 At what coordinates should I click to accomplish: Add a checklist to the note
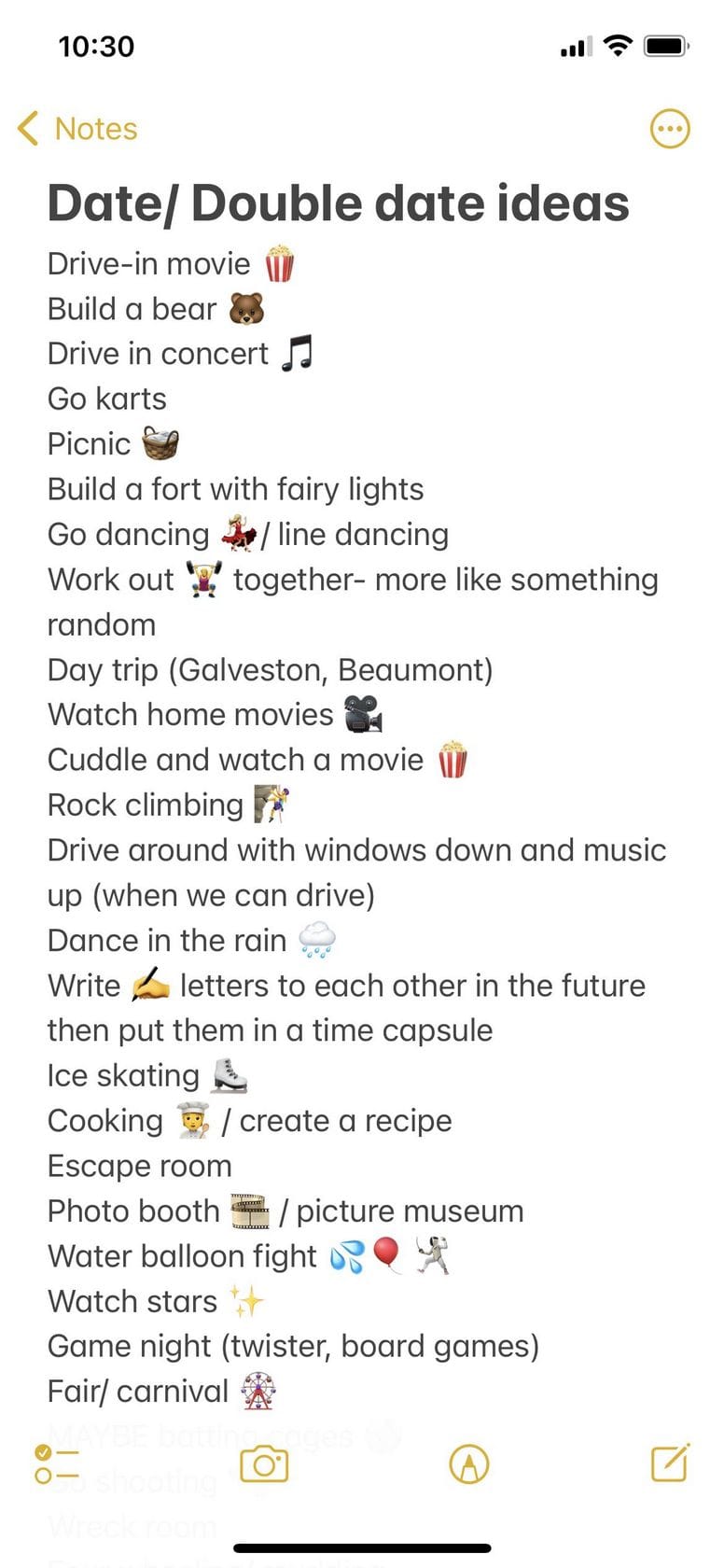click(x=56, y=1463)
